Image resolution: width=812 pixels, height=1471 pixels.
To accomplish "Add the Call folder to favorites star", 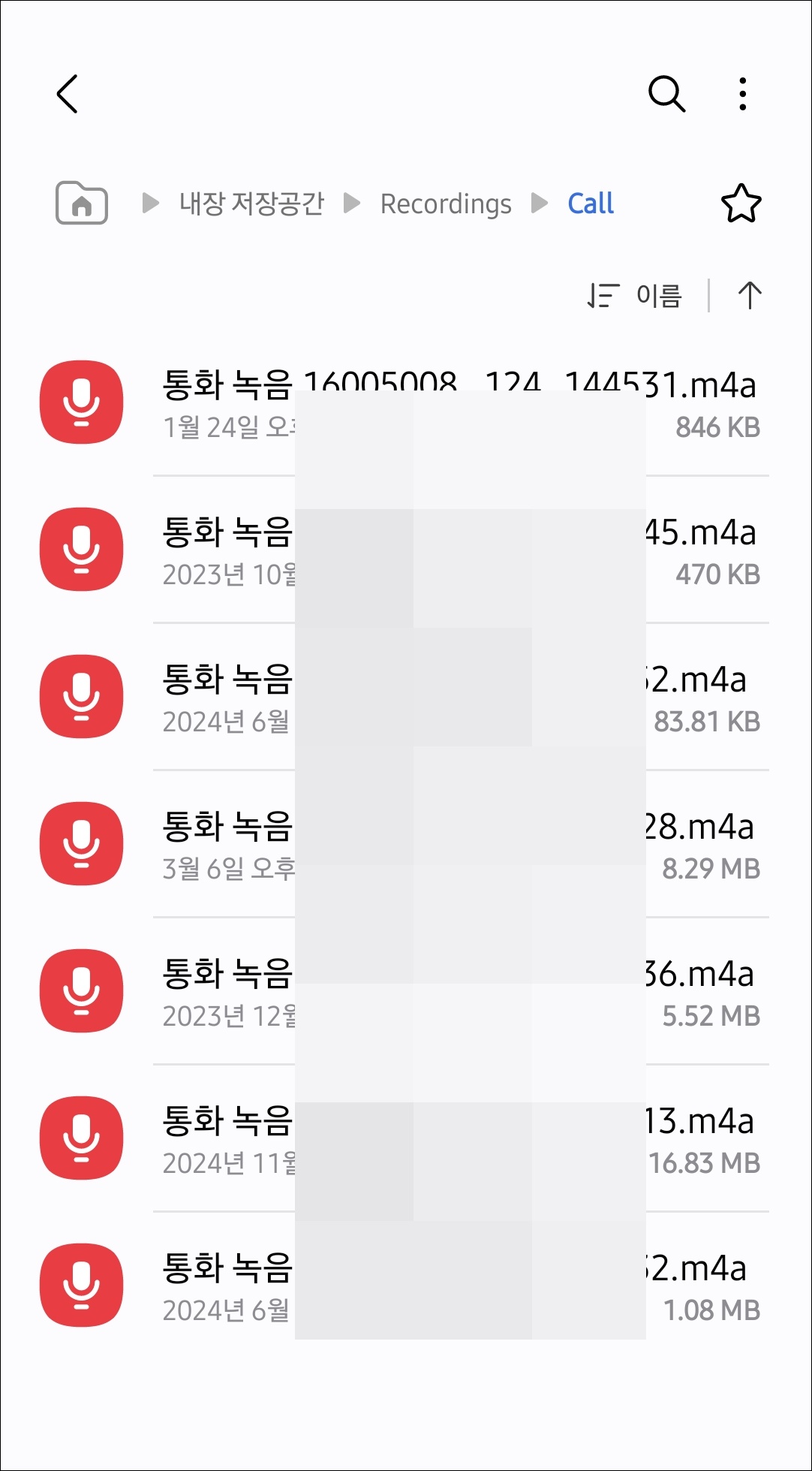I will tap(741, 203).
